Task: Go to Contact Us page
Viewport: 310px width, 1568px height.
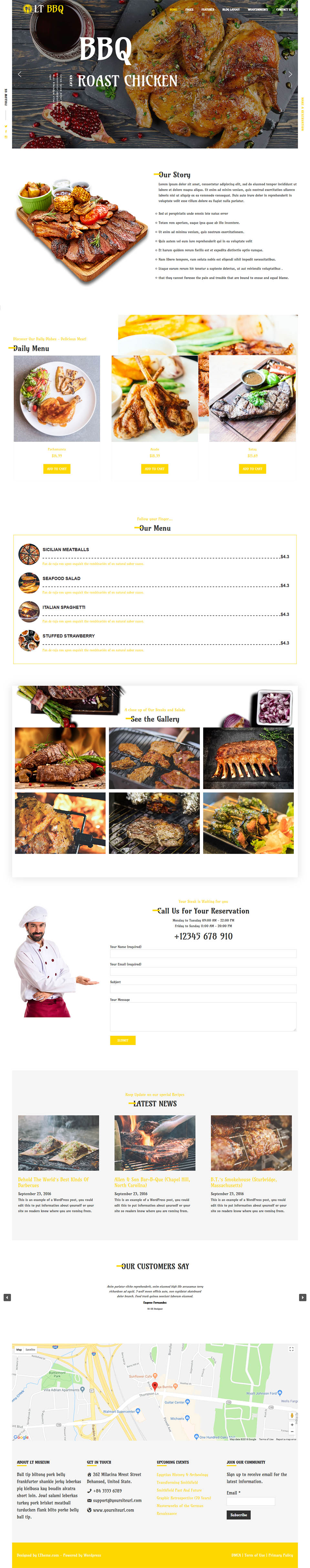Action: [x=284, y=10]
